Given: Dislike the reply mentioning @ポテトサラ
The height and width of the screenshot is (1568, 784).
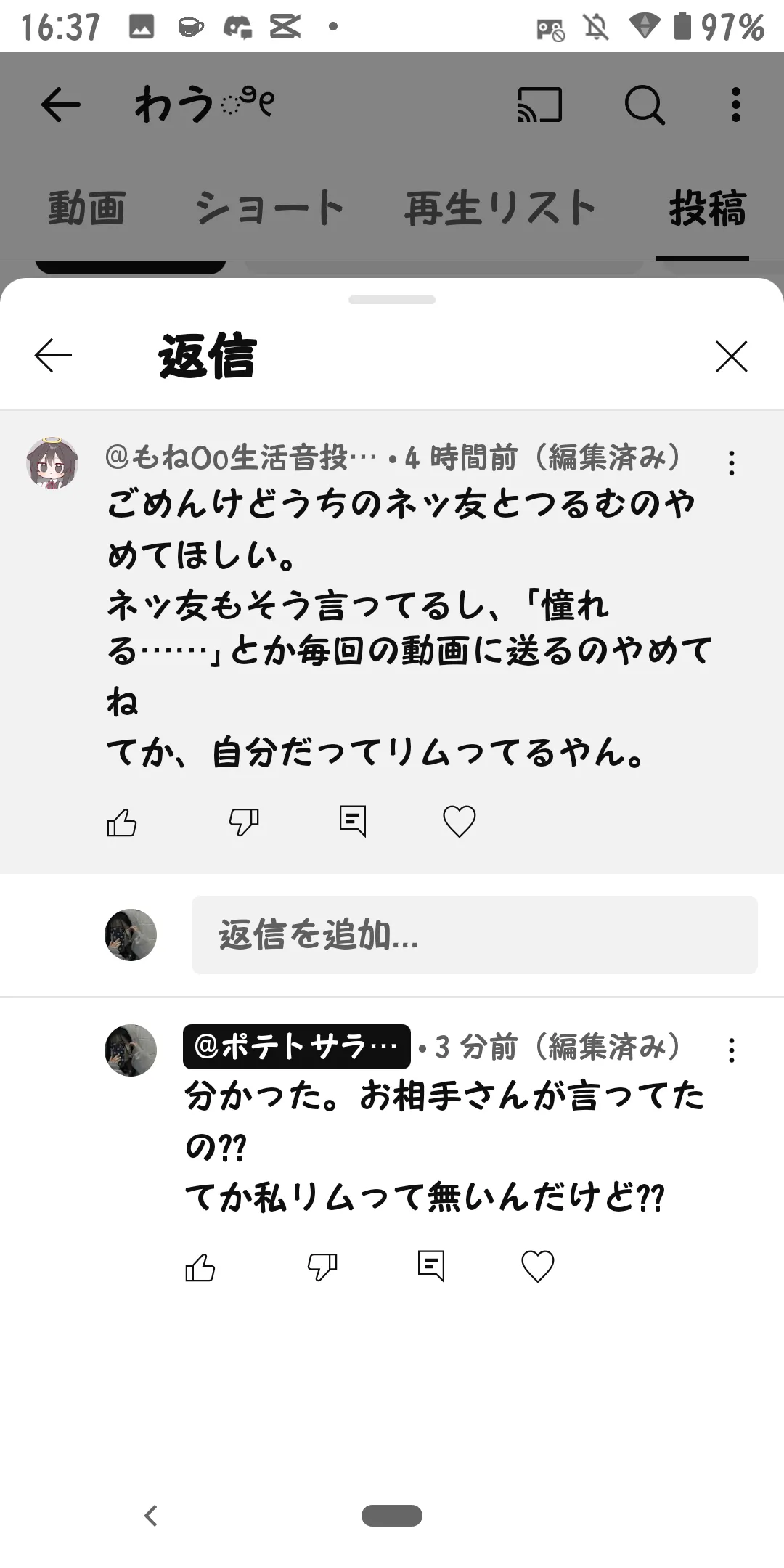Looking at the screenshot, I should point(322,1267).
